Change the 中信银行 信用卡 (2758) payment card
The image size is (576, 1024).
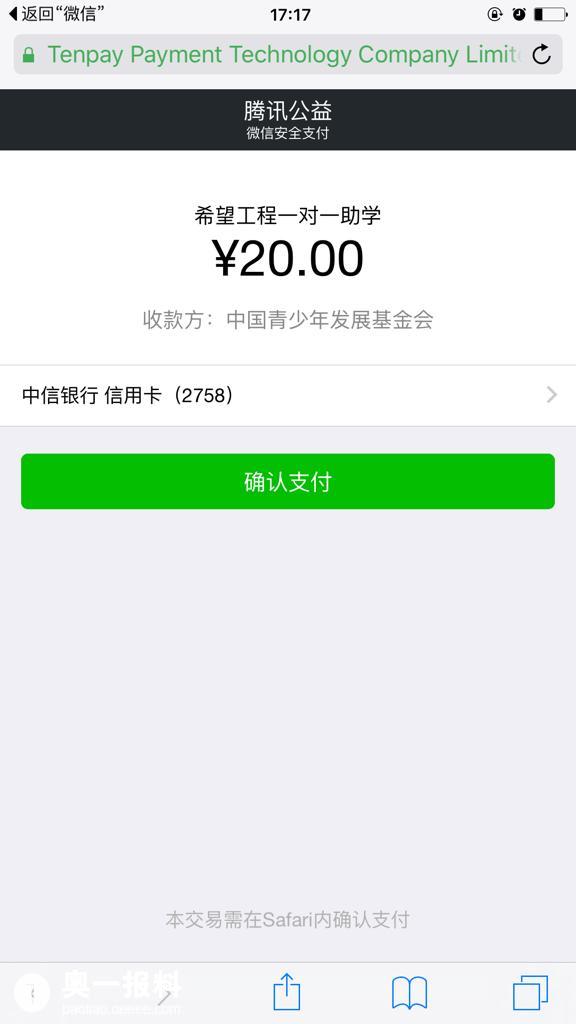tap(288, 396)
